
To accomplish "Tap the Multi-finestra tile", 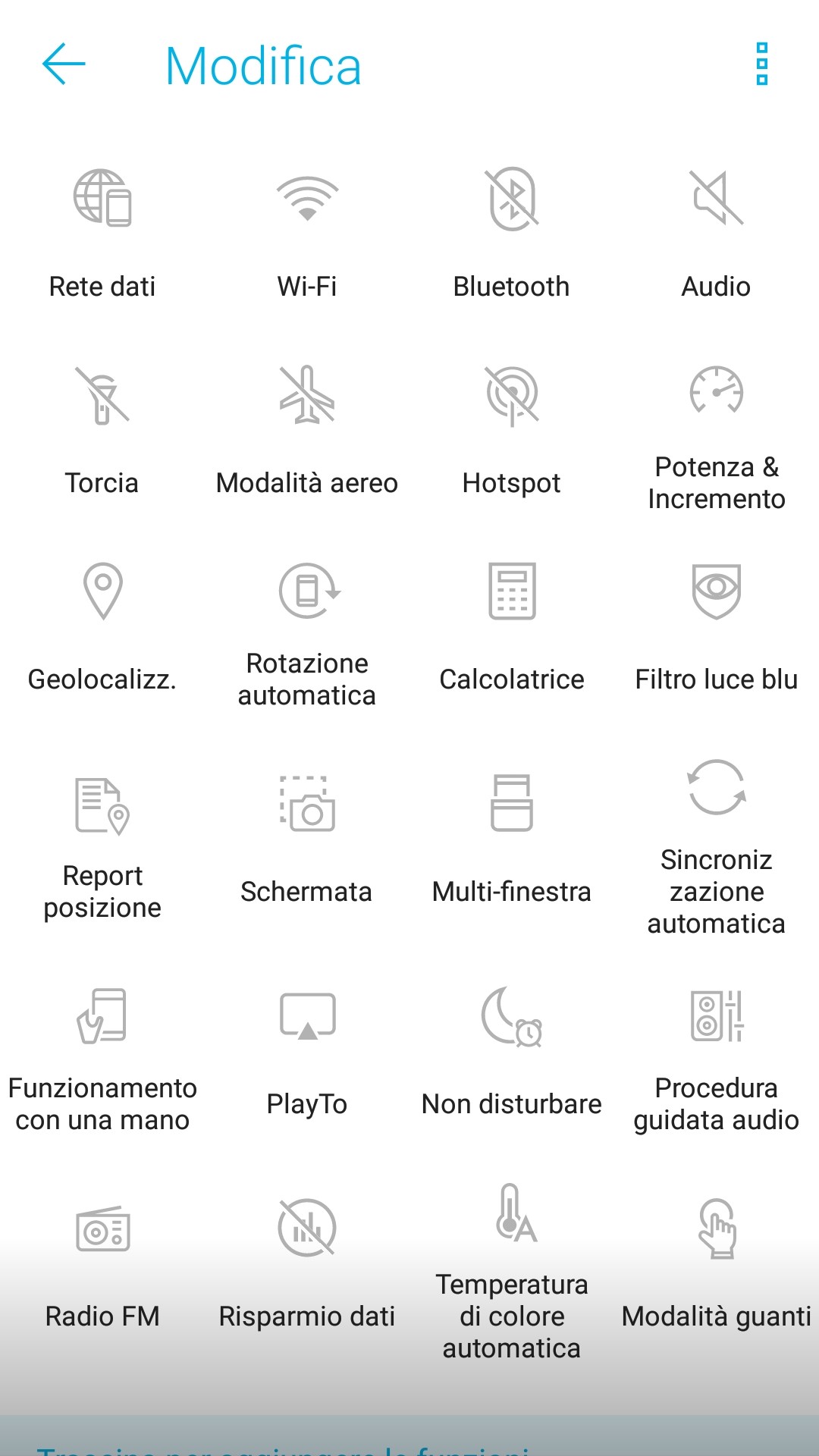I will click(x=512, y=804).
